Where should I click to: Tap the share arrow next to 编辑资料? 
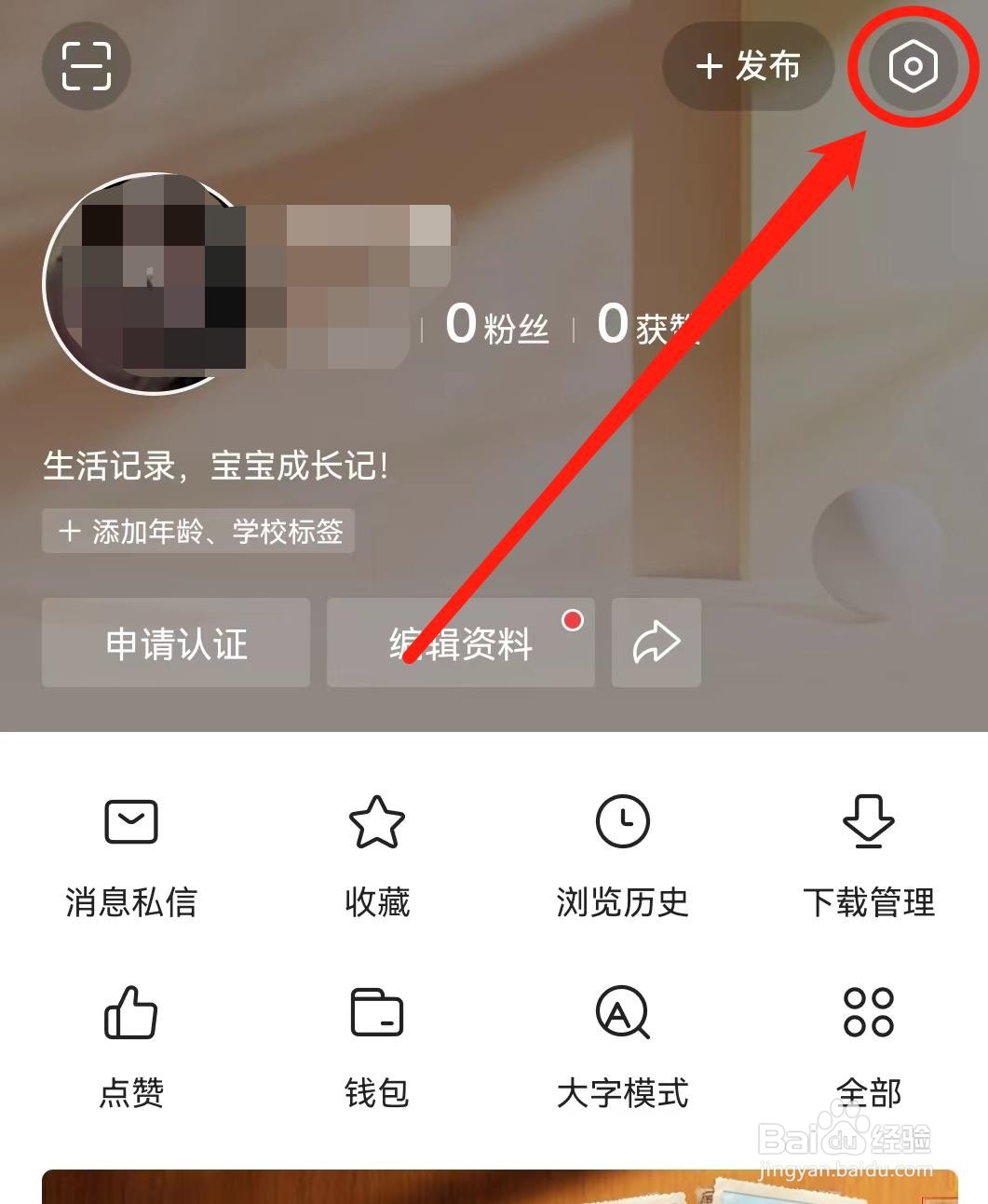point(656,642)
